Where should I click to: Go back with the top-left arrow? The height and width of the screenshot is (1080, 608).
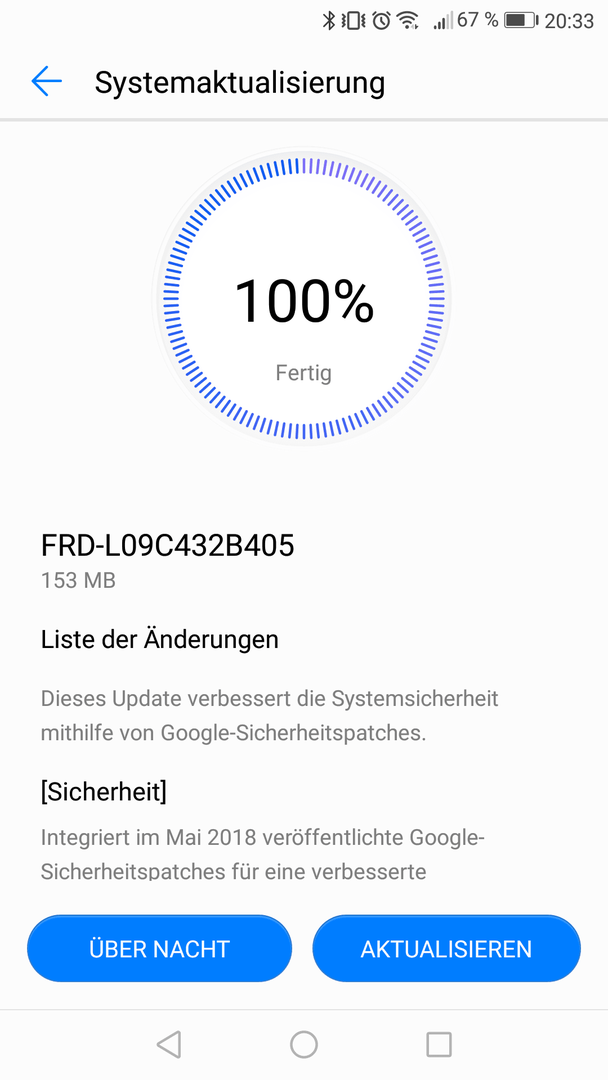coord(46,82)
